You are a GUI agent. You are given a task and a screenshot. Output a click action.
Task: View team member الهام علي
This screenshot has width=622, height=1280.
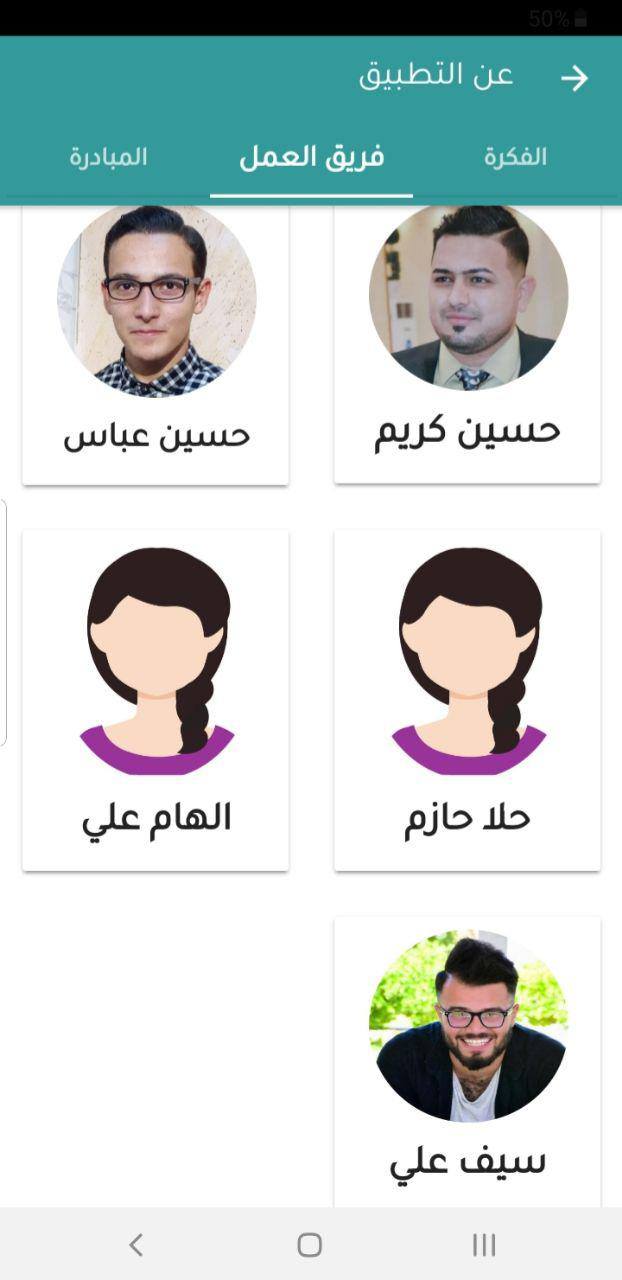point(156,700)
